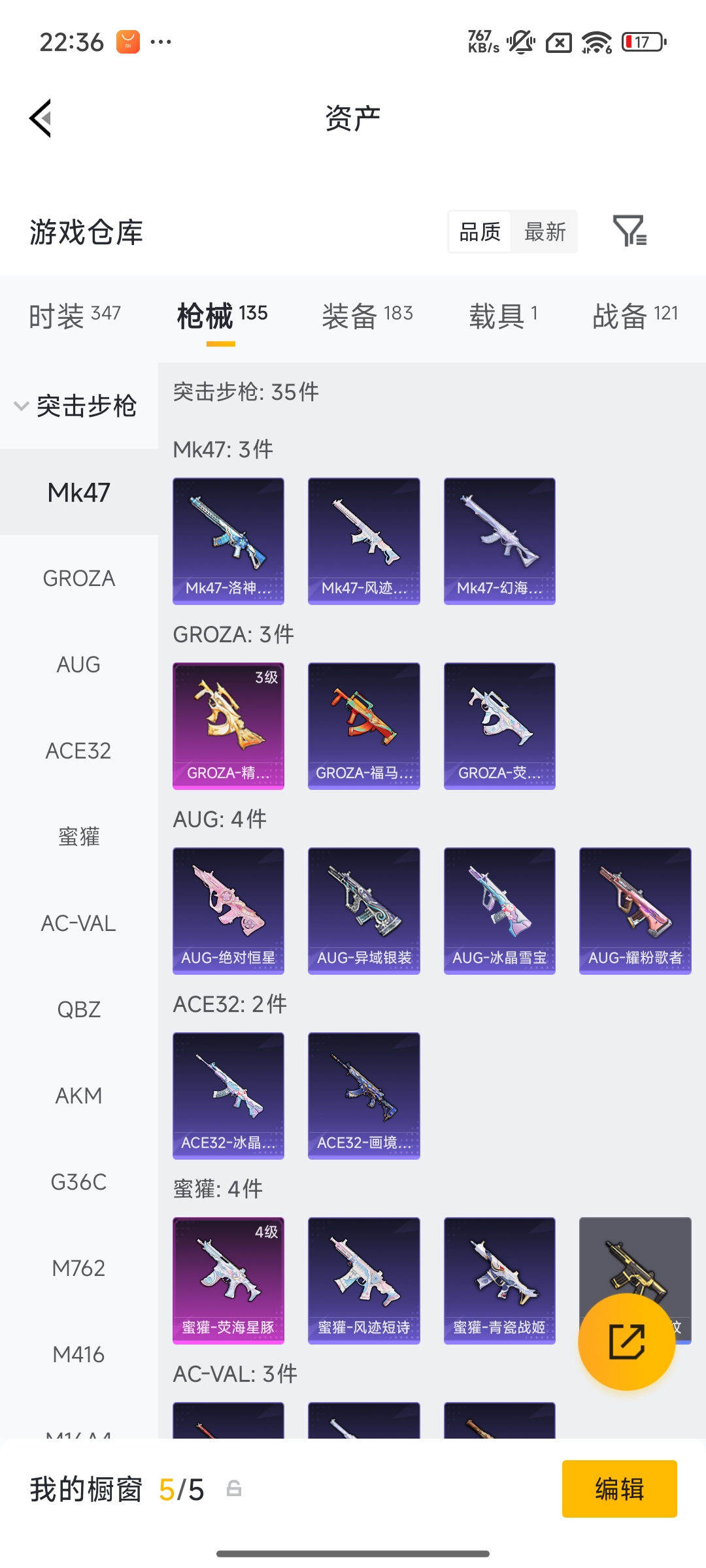Open the filter icon next to 最新
Image resolution: width=706 pixels, height=1568 pixels.
[x=629, y=231]
